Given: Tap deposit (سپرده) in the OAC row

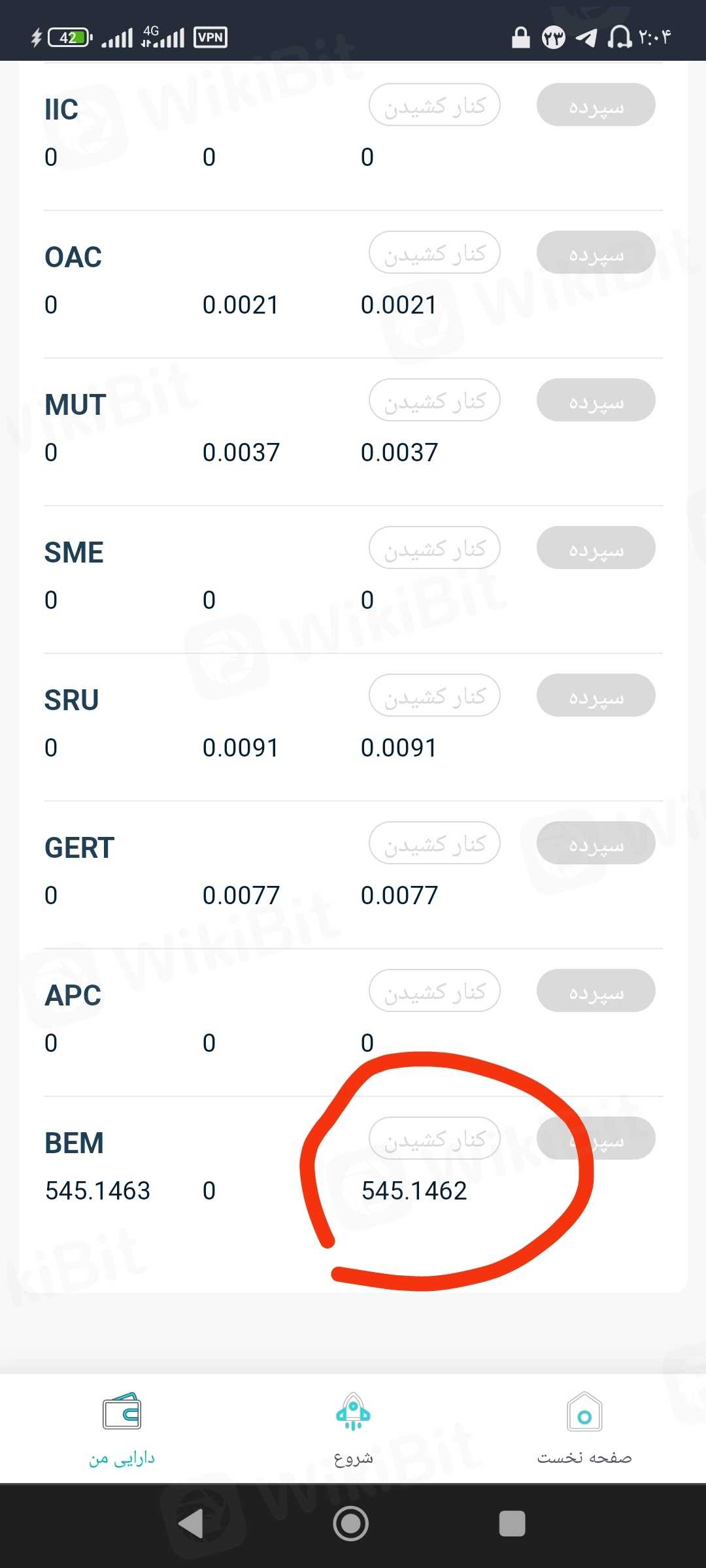Looking at the screenshot, I should point(596,253).
